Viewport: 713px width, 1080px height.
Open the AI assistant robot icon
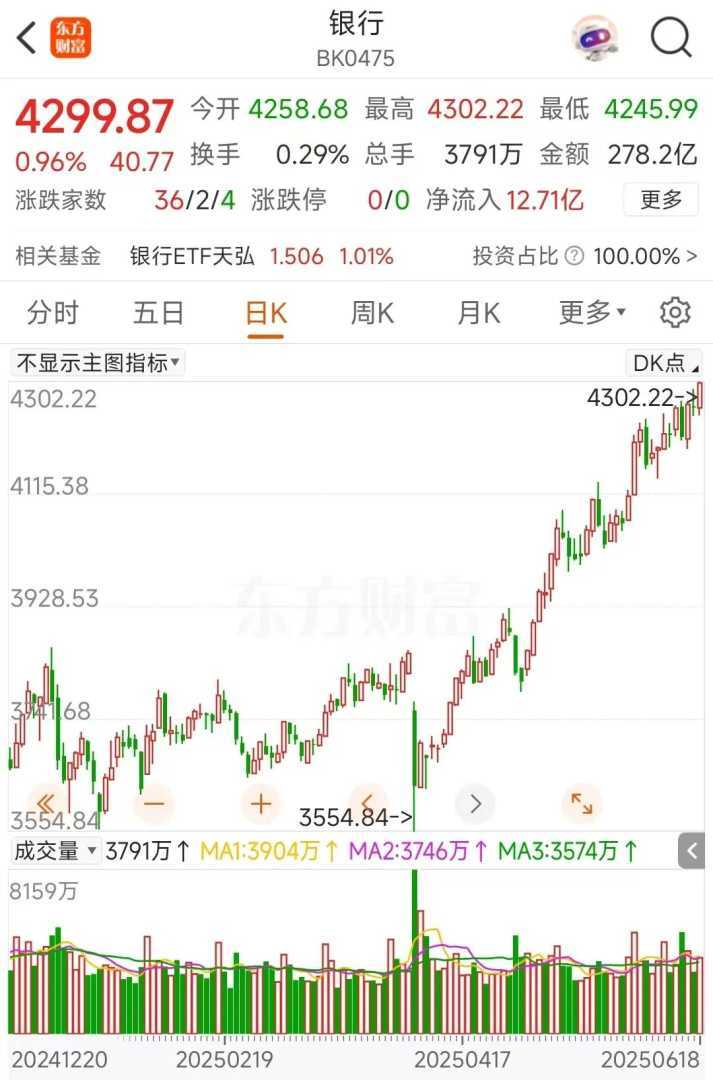tap(594, 38)
